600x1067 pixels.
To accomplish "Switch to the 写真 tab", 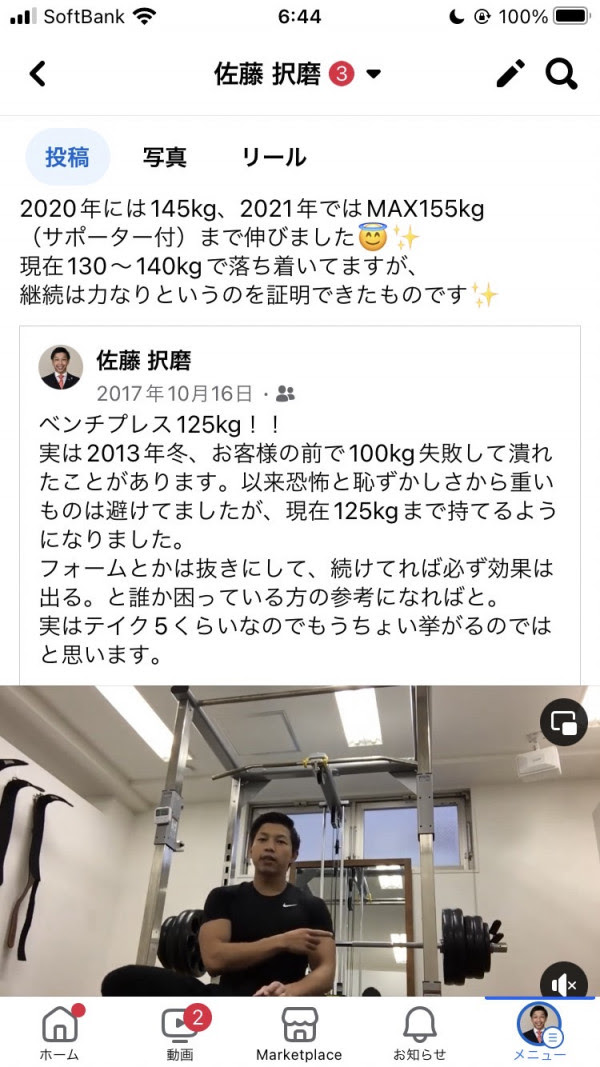I will 164,157.
